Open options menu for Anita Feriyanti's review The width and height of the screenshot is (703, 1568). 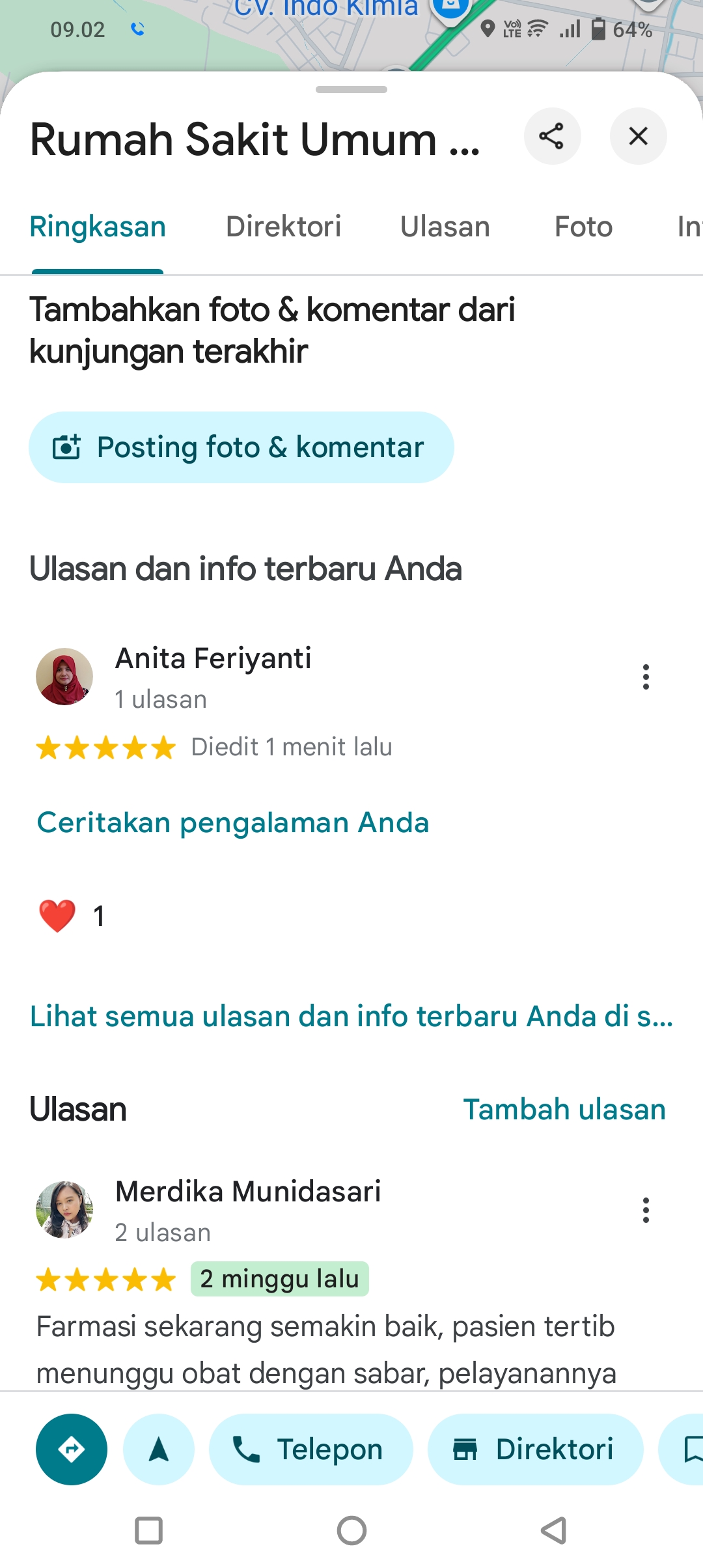click(646, 677)
